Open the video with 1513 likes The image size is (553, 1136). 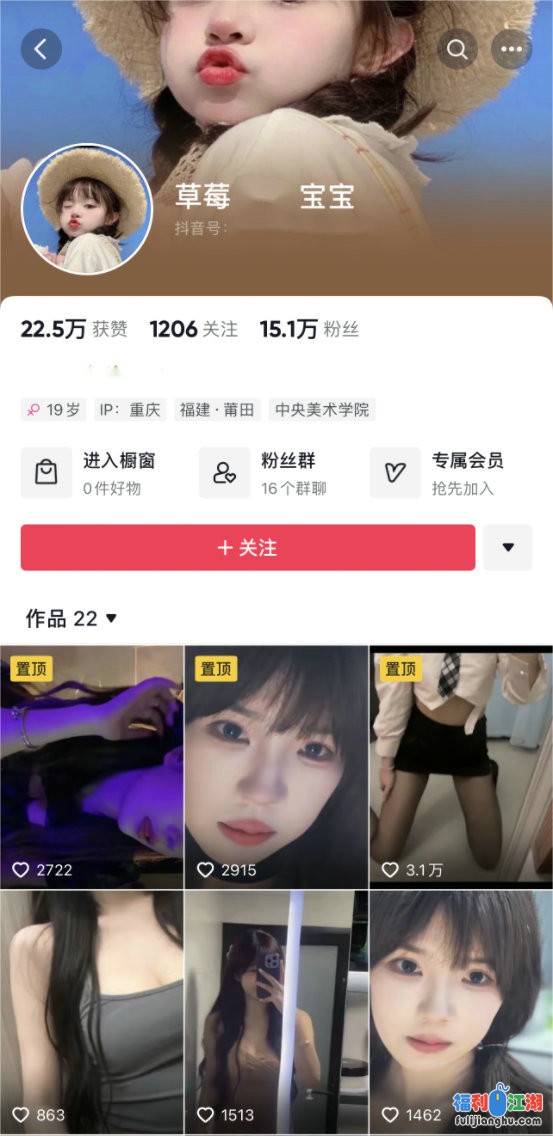(277, 1013)
